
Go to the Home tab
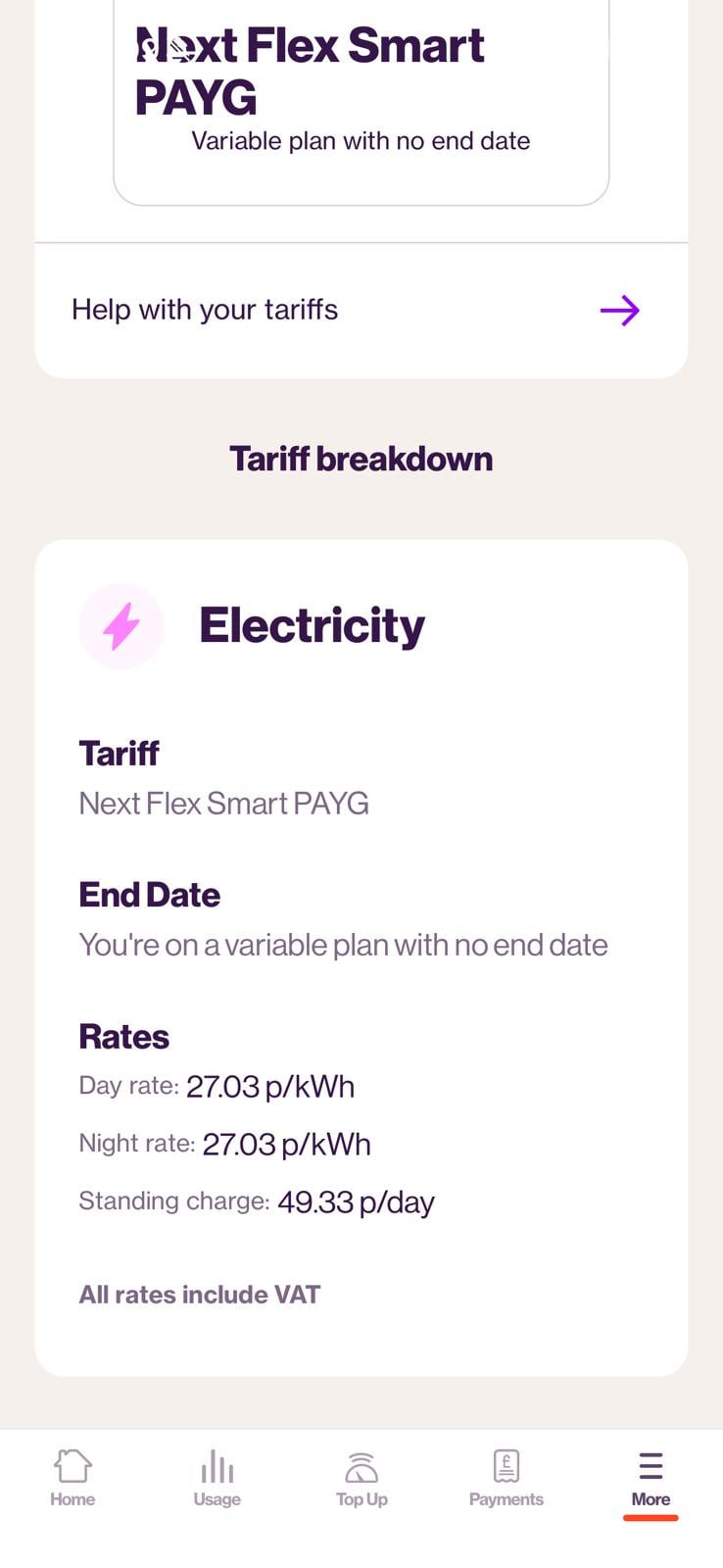[x=72, y=1478]
